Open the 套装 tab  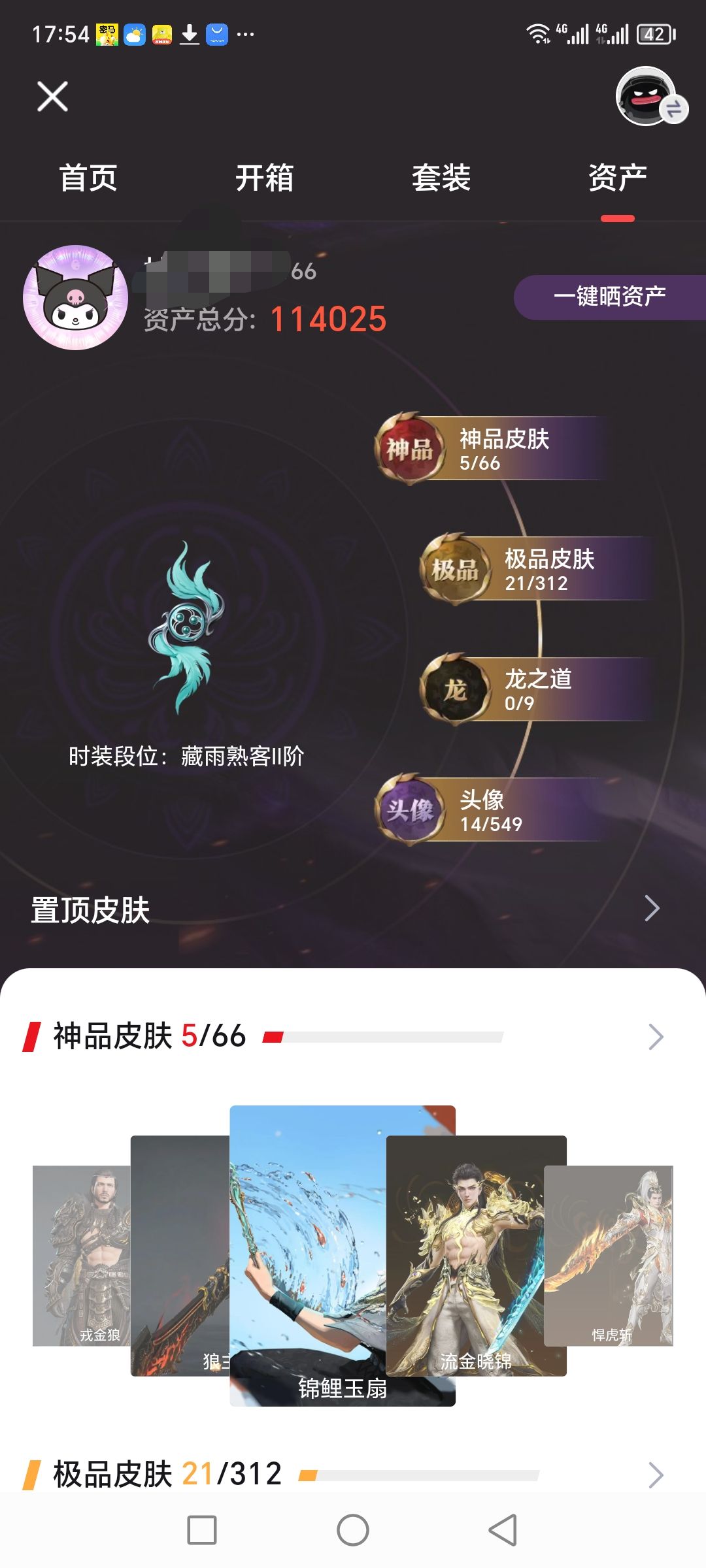coord(441,178)
